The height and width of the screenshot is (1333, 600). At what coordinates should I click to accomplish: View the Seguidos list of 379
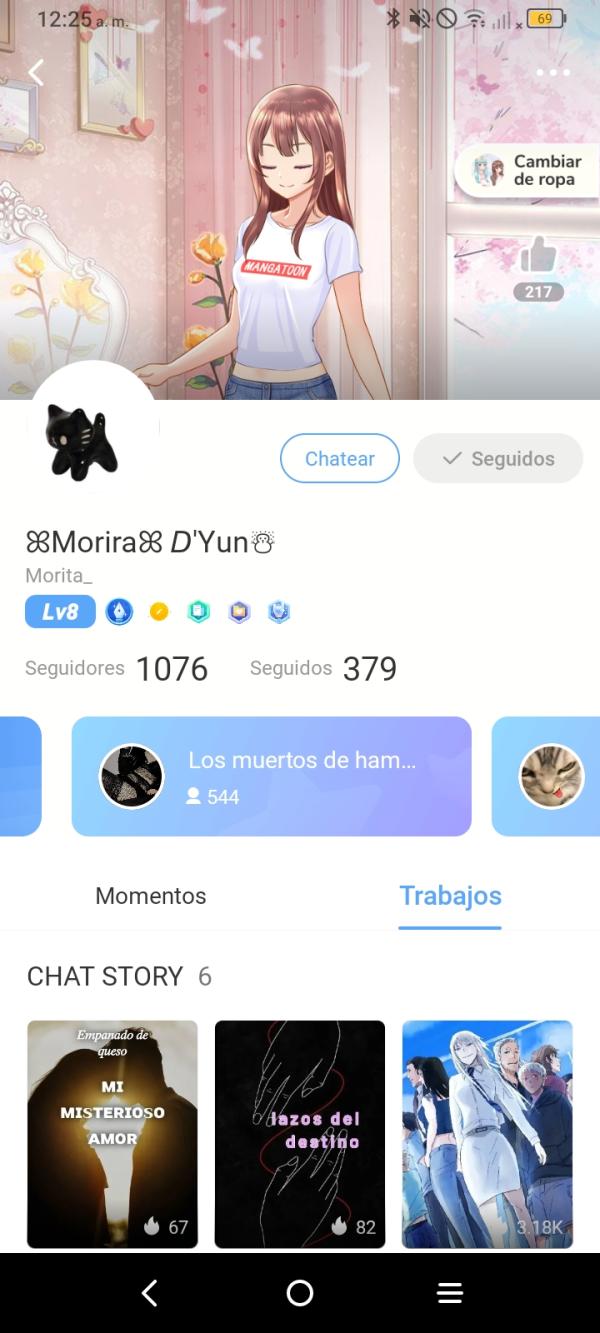coord(323,669)
